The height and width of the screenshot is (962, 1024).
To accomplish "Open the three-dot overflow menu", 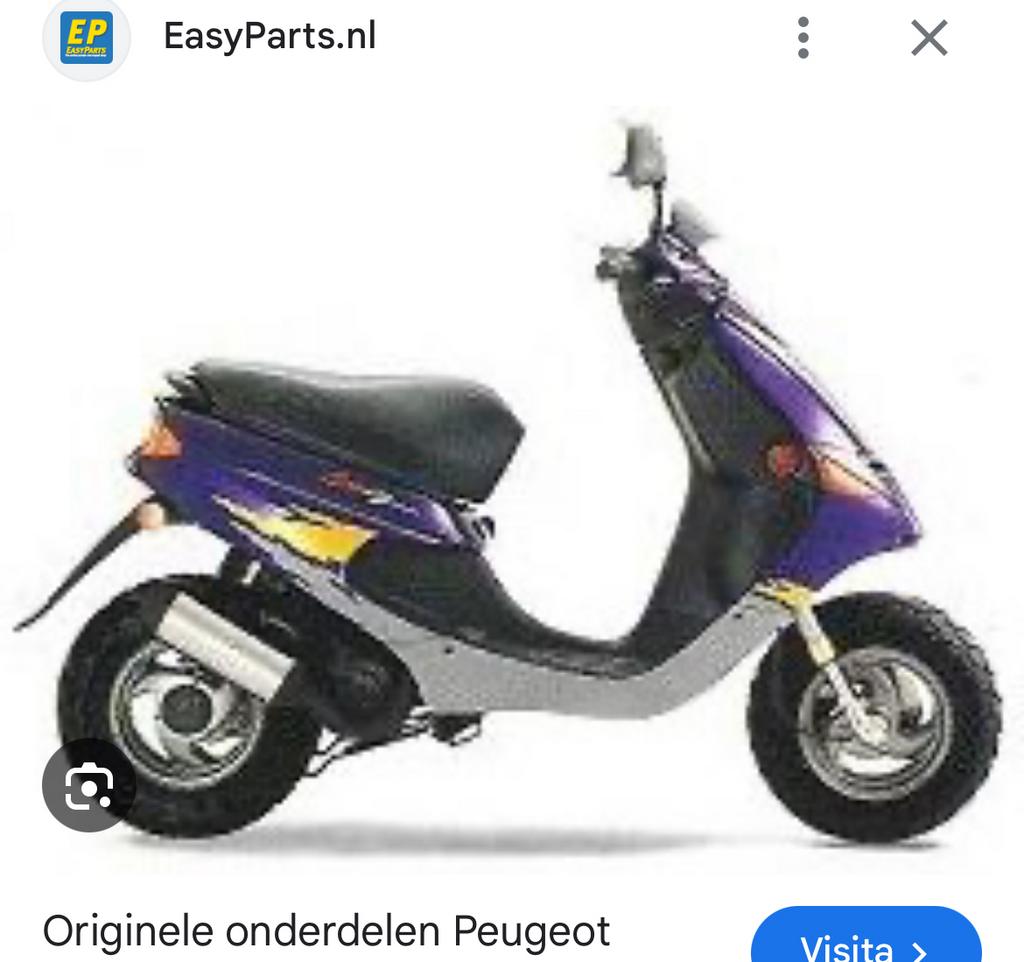I will coord(803,38).
